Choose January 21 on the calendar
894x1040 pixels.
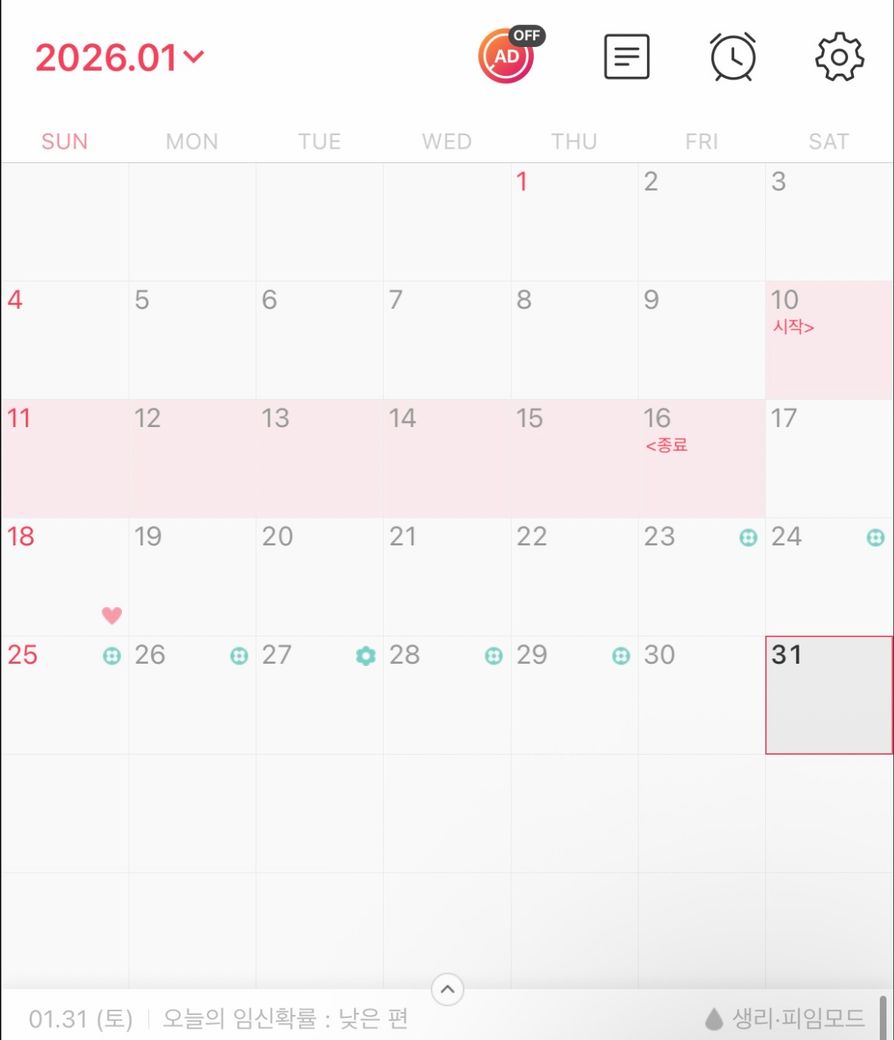click(x=447, y=577)
